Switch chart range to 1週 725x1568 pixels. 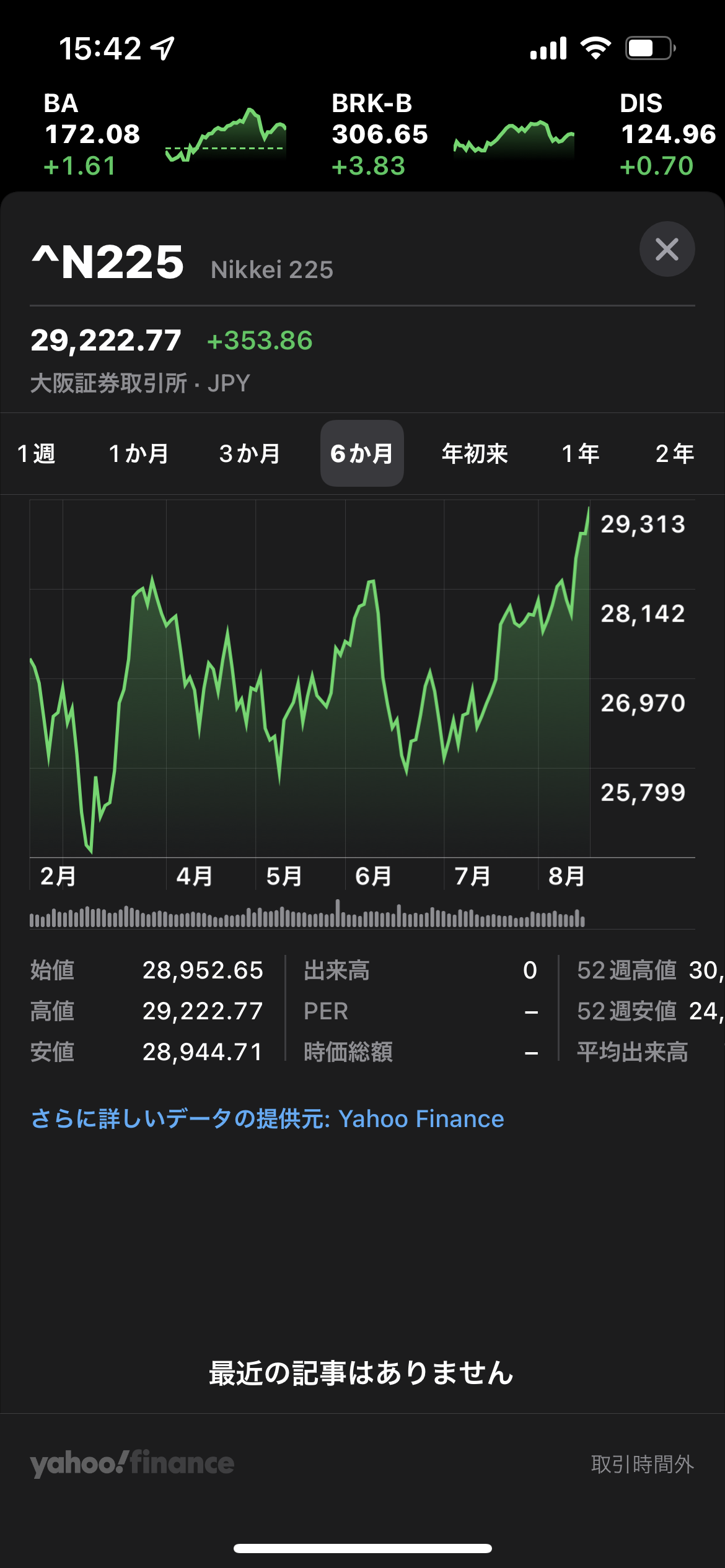36,453
